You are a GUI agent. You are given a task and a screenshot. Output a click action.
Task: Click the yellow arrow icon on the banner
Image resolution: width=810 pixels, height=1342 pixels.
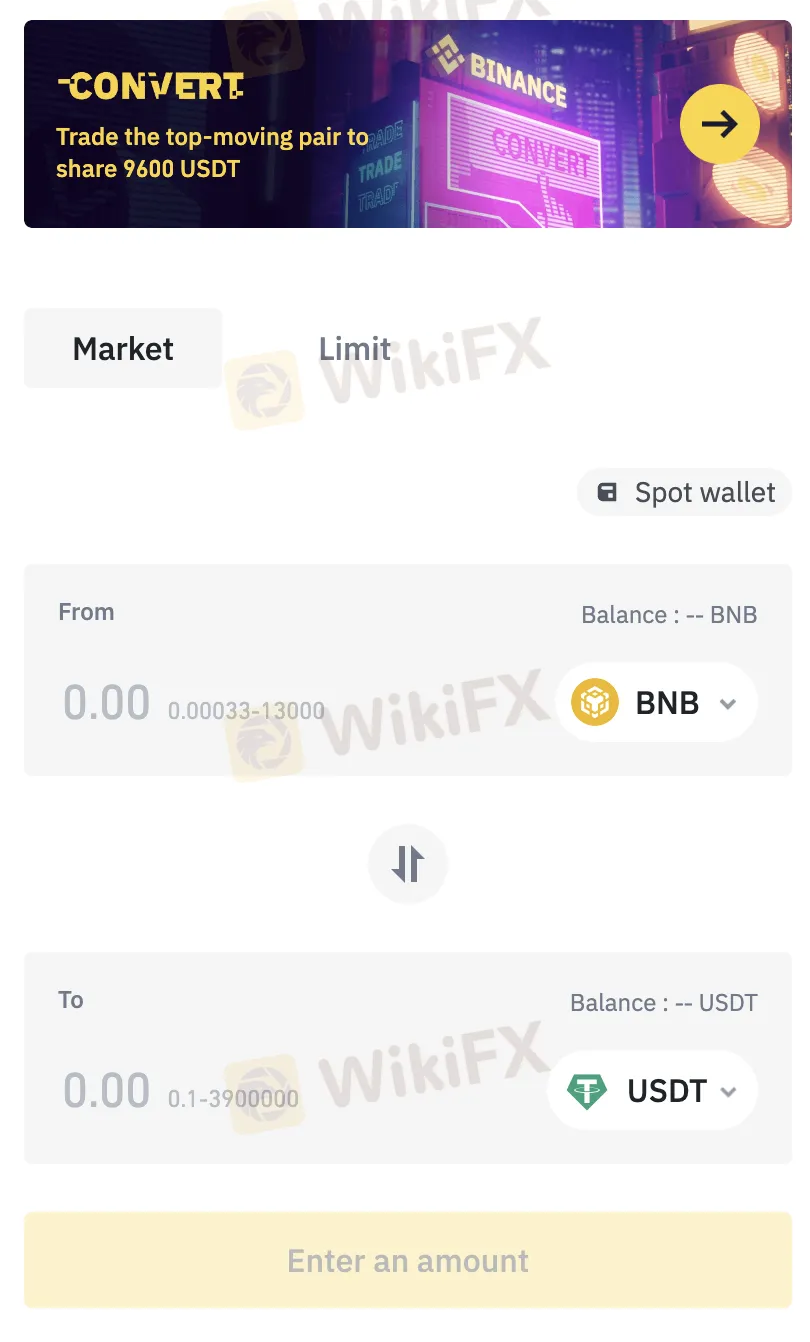[720, 124]
